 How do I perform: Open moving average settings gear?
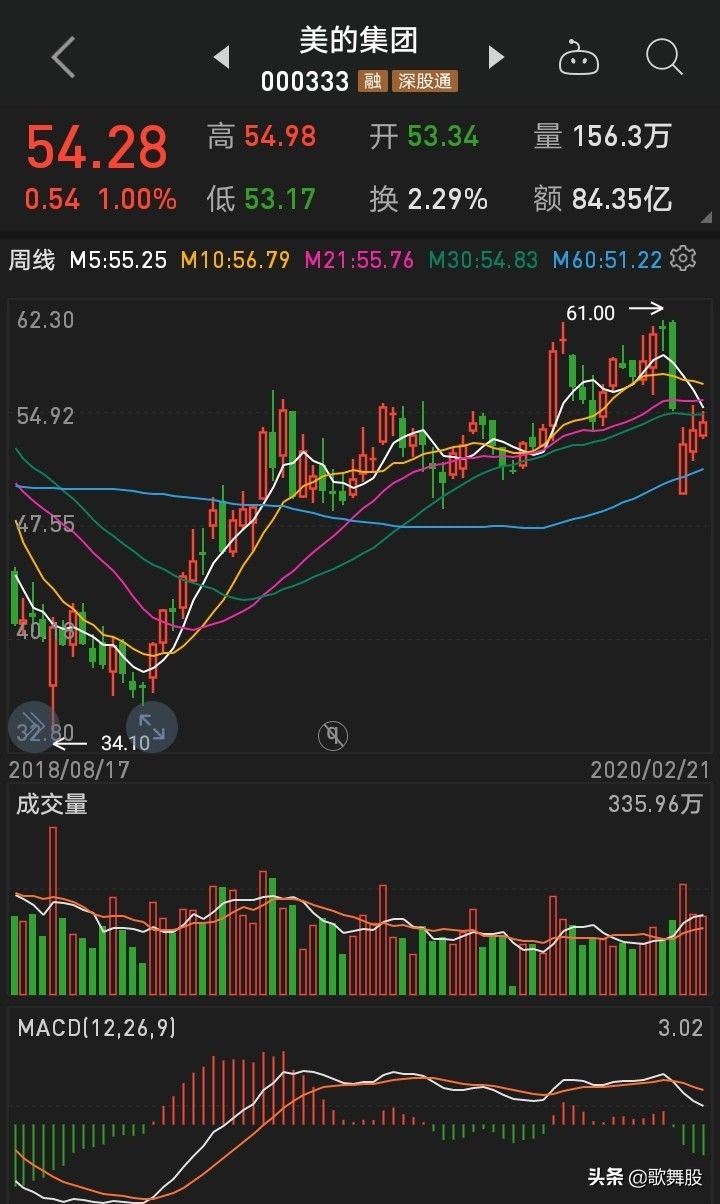pyautogui.click(x=683, y=258)
